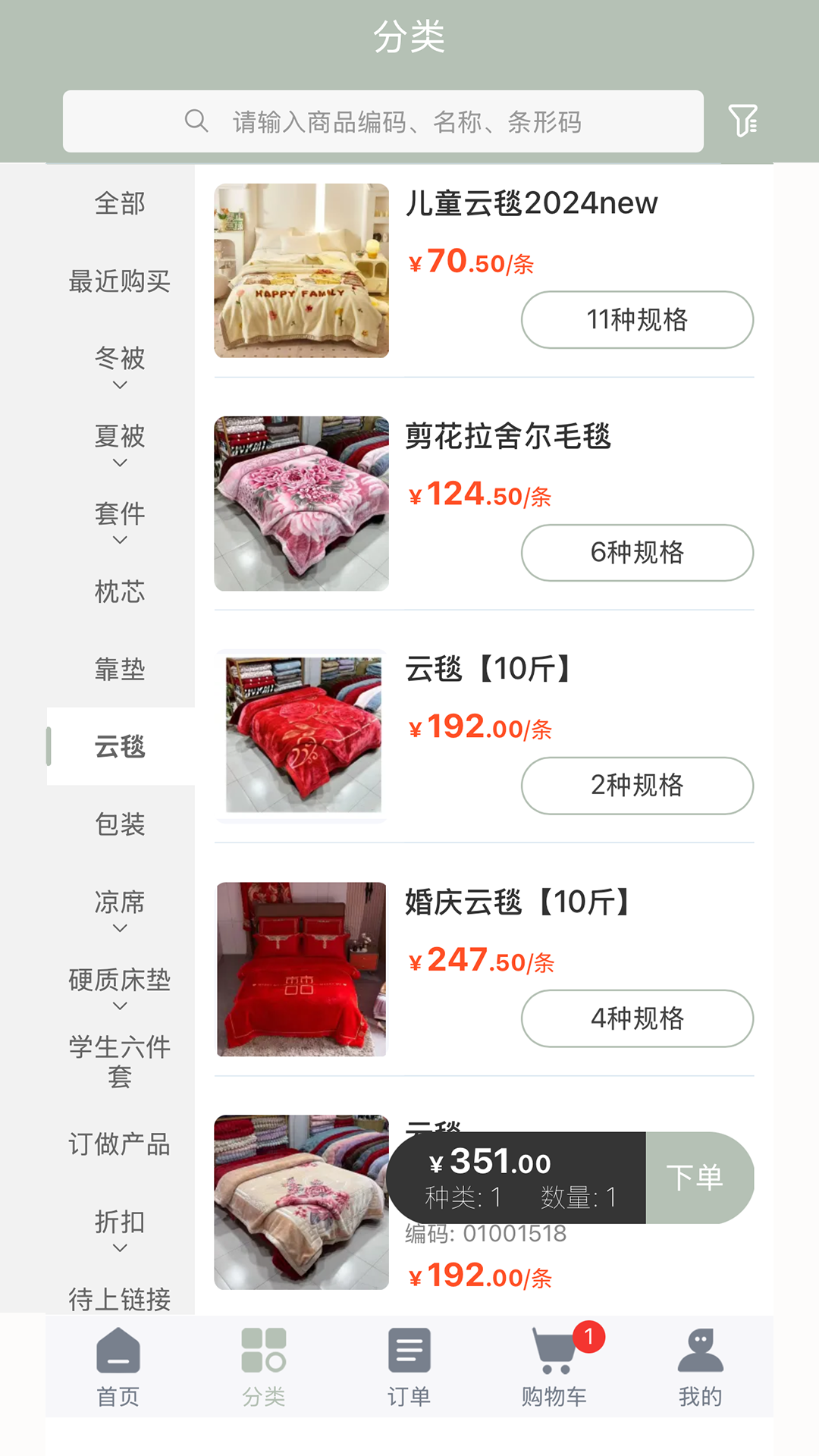Image resolution: width=819 pixels, height=1456 pixels.
Task: Open the filter icon beside search
Action: pos(743,121)
